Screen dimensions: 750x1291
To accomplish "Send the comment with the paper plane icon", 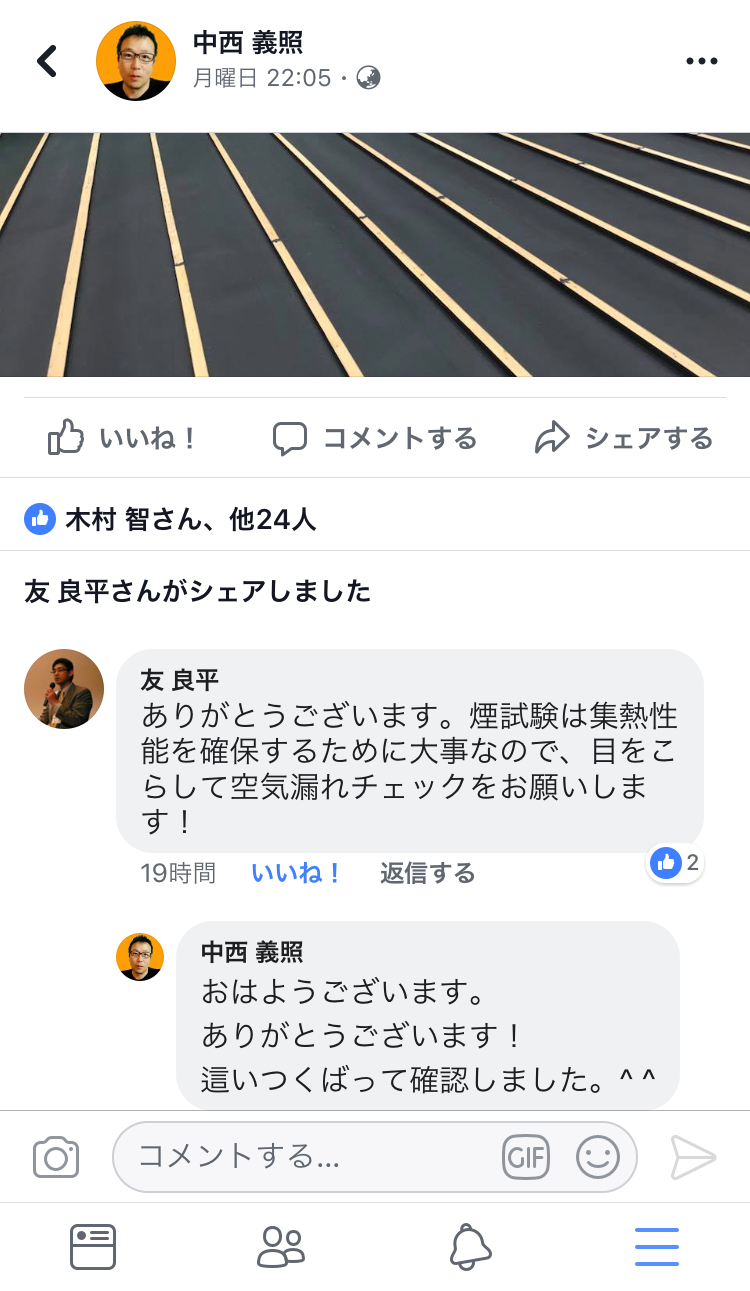I will [693, 1157].
